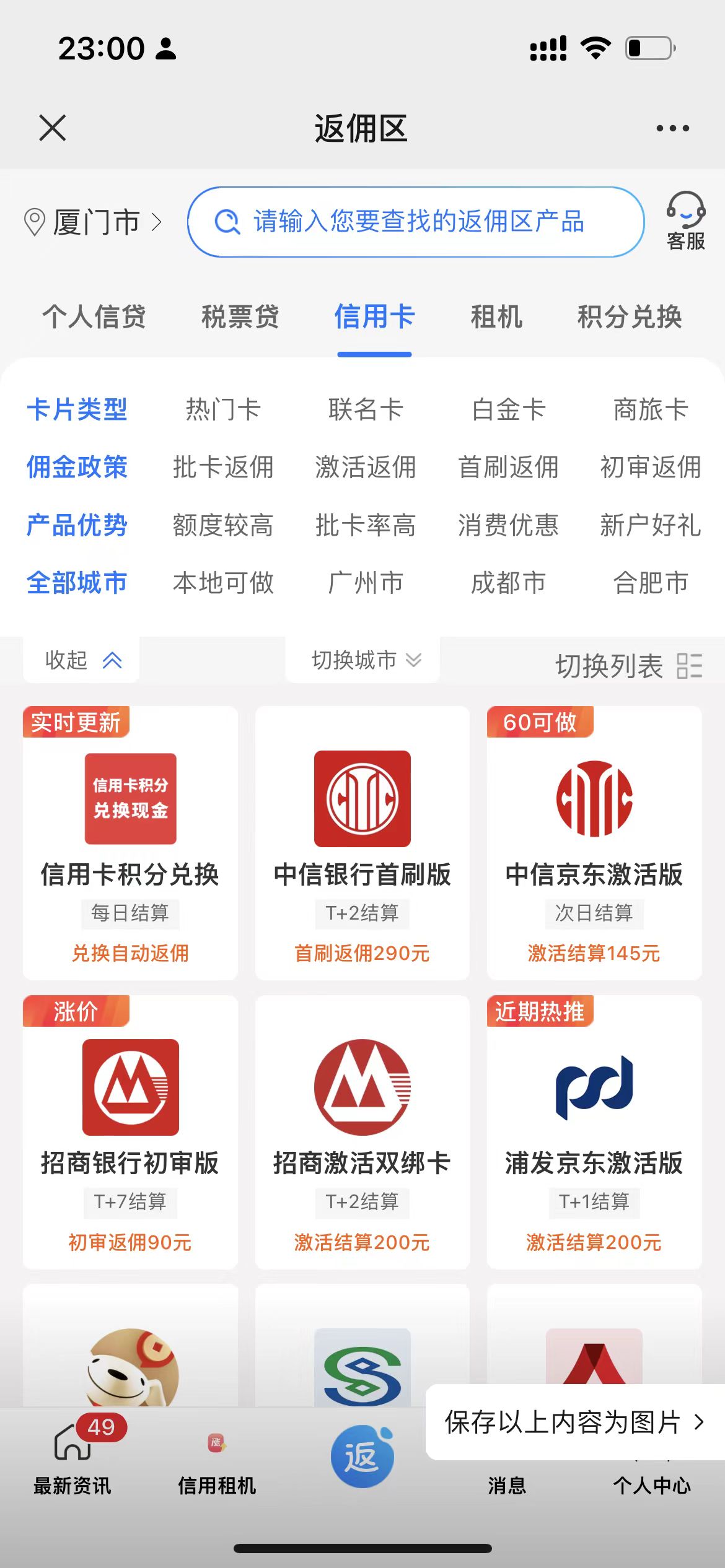Screen dimensions: 725x1568
Task: Open the 积分兑换 tab
Action: [x=630, y=317]
